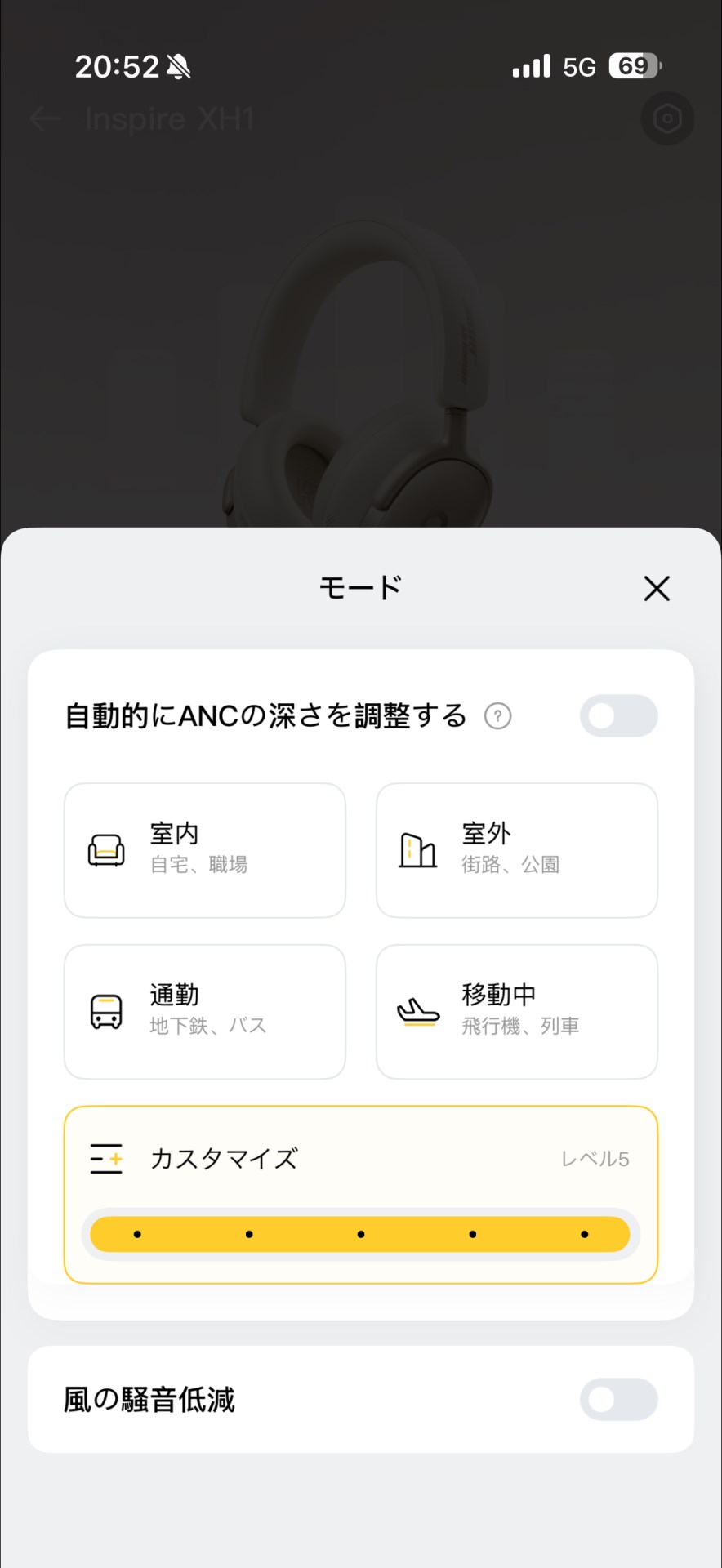Tap the middle dot on the カスタマイズ level slider
This screenshot has height=1568, width=722.
(x=361, y=1234)
